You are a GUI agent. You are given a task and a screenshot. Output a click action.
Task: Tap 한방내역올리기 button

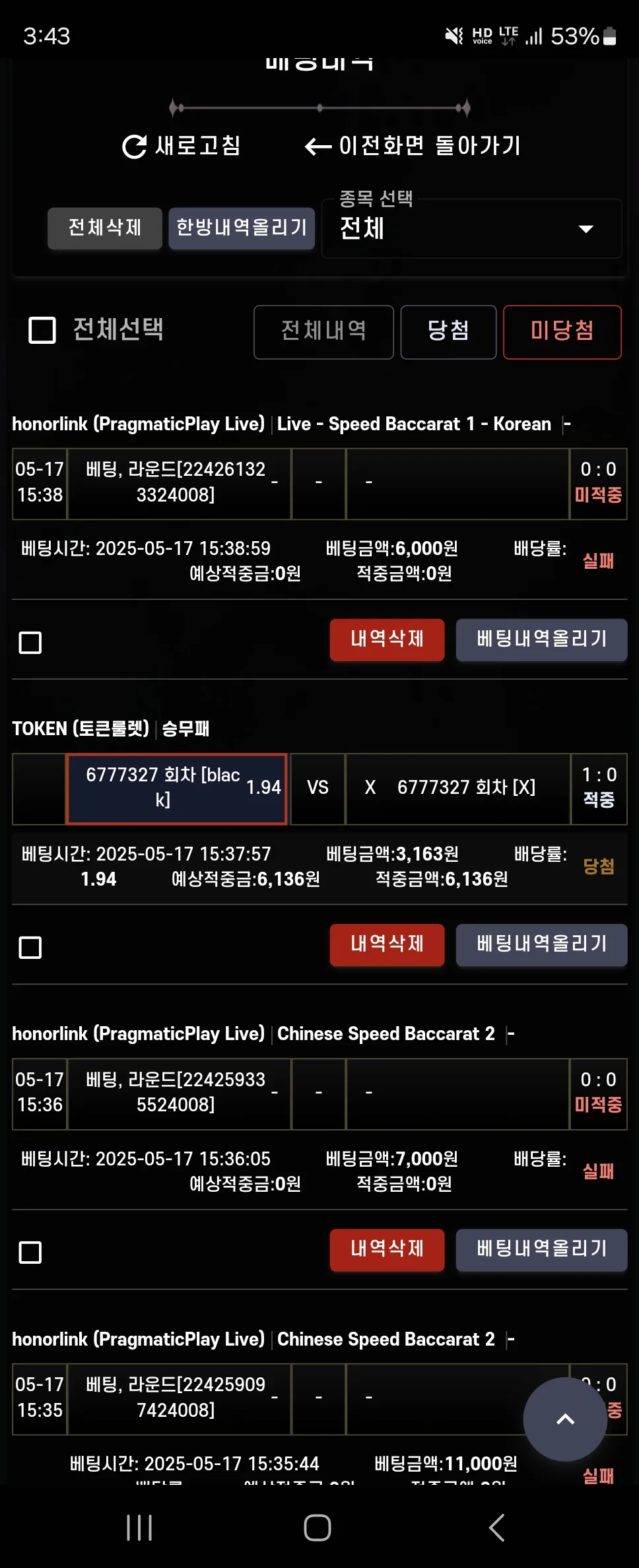pos(242,228)
